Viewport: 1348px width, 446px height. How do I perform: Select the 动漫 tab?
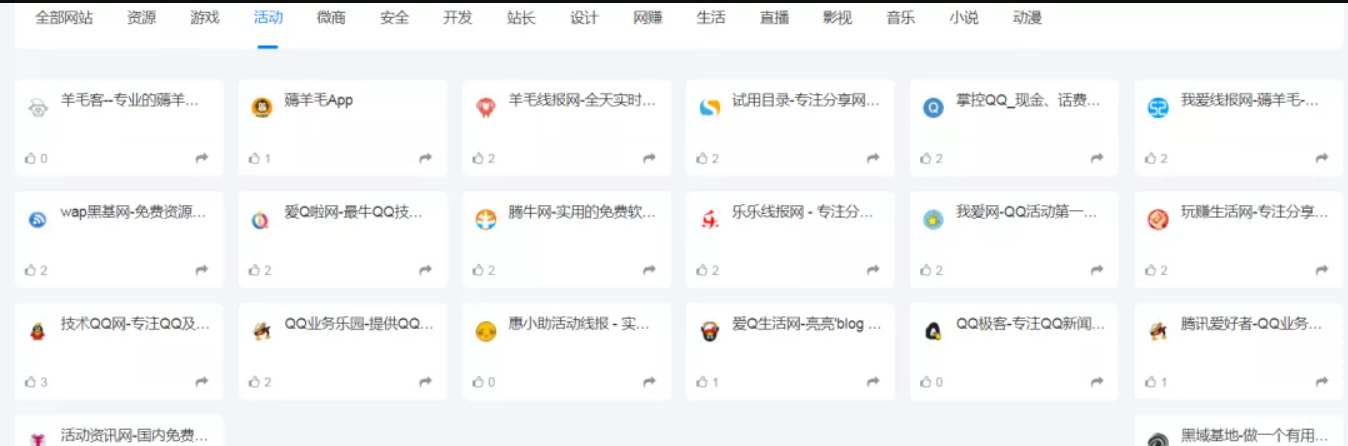coord(1027,18)
